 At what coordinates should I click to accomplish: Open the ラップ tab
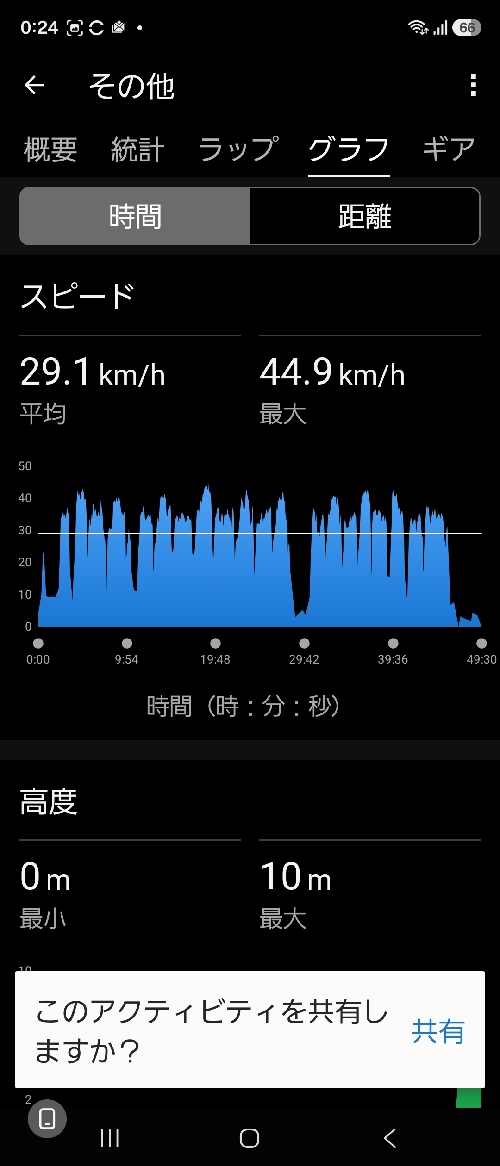(239, 149)
